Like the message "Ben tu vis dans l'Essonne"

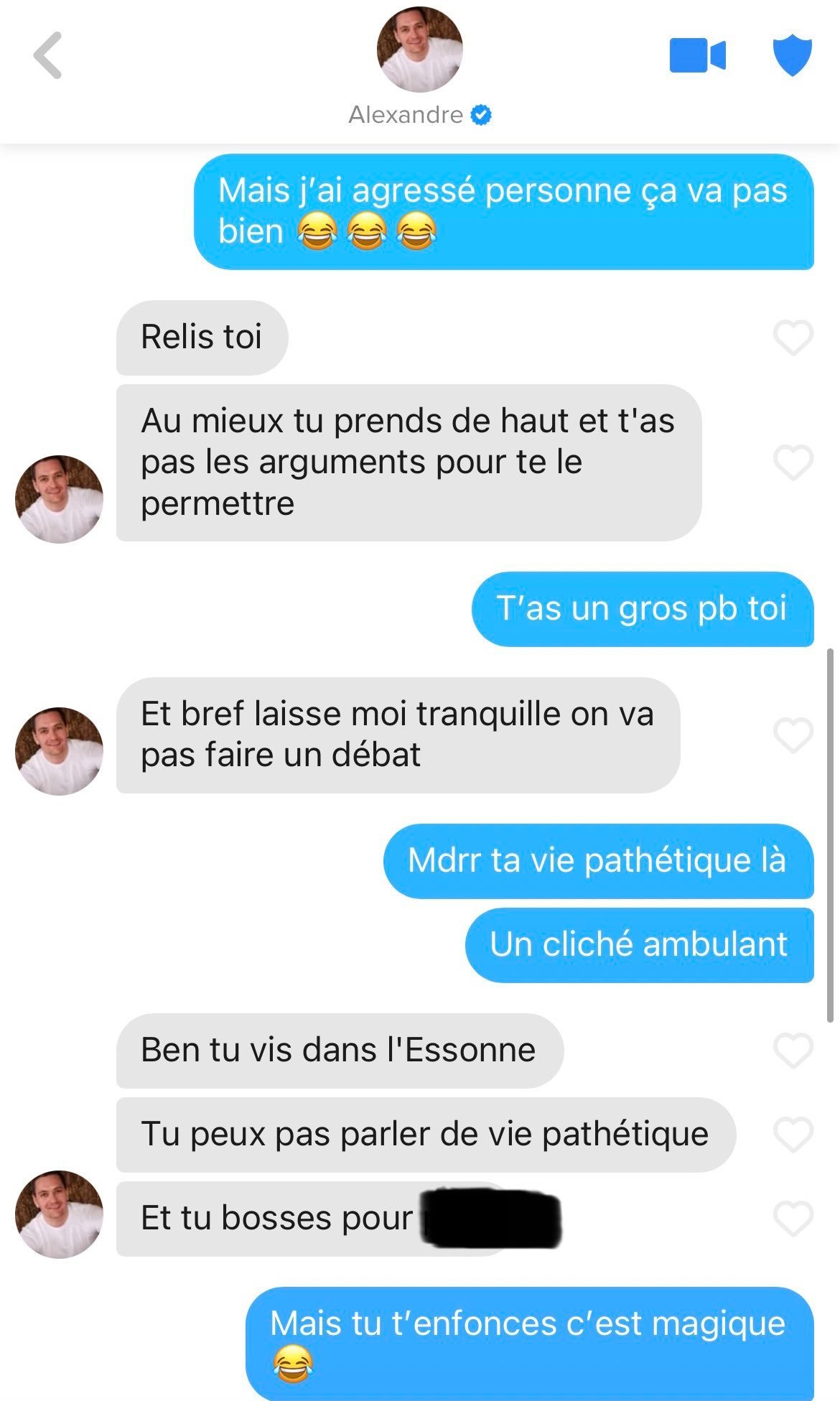coord(793,1051)
